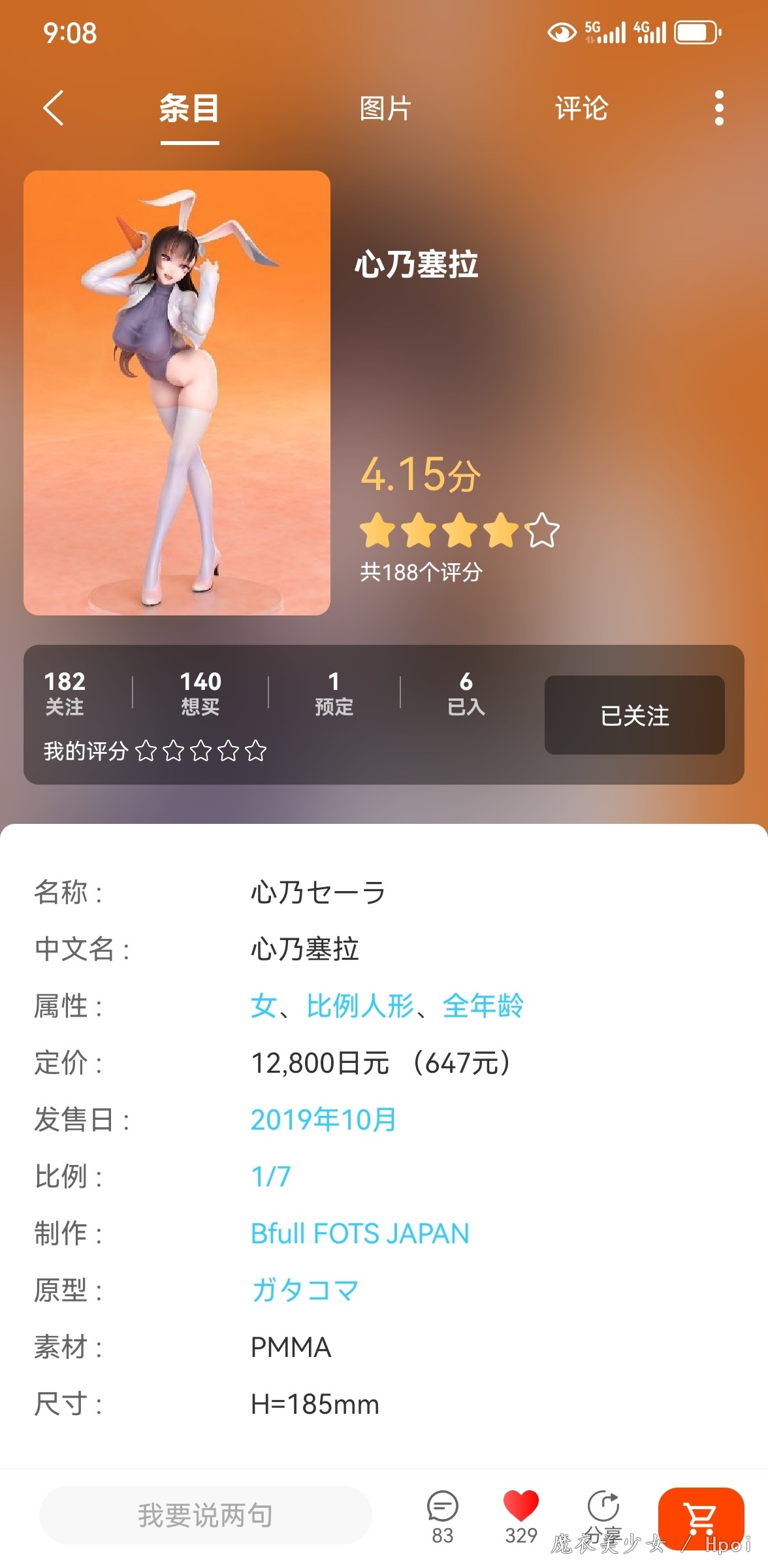This screenshot has width=768, height=1568.
Task: Open the 全年龄 attribute link
Action: point(483,1005)
